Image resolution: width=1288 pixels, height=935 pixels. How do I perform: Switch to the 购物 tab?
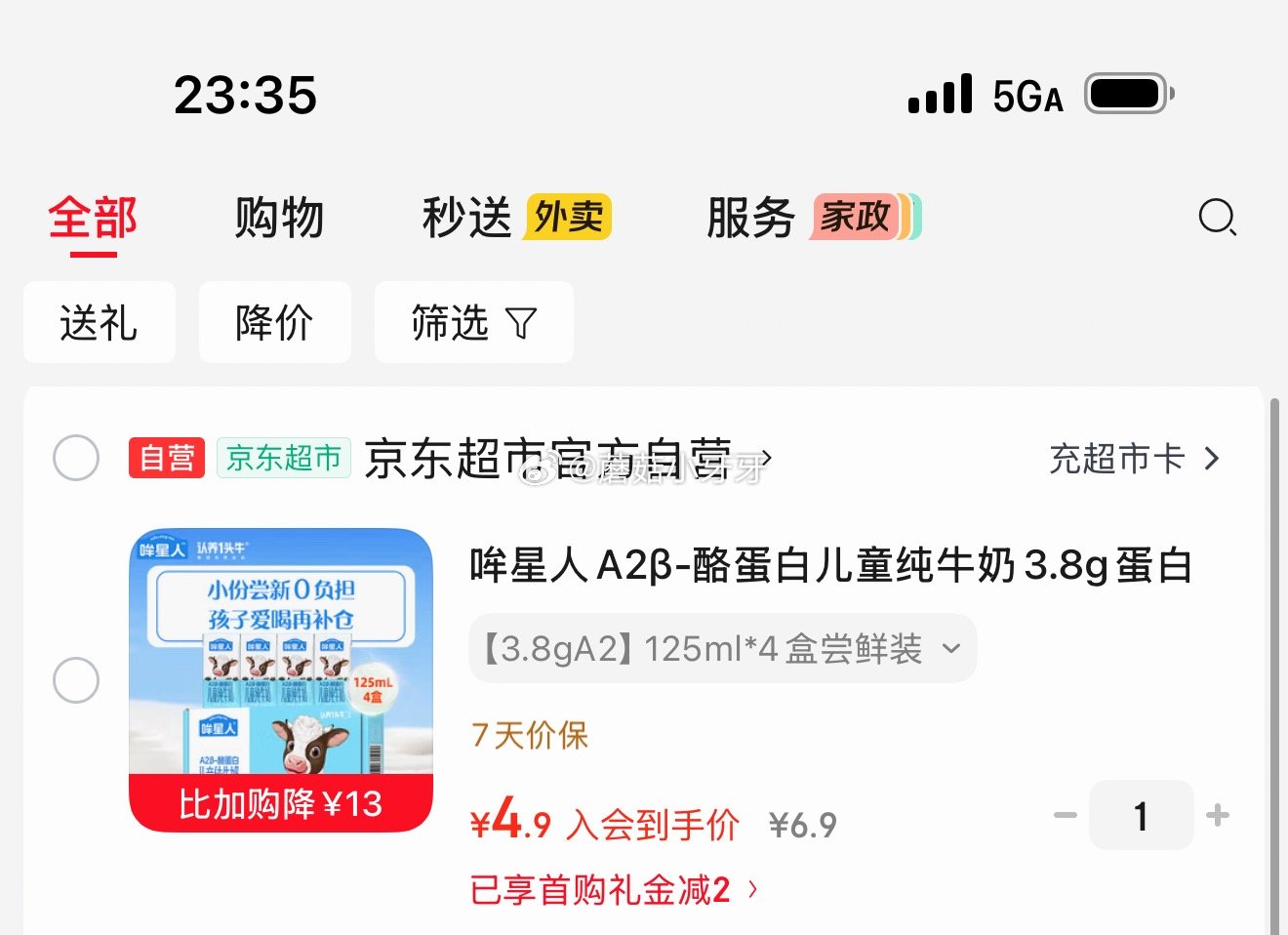pos(279,218)
